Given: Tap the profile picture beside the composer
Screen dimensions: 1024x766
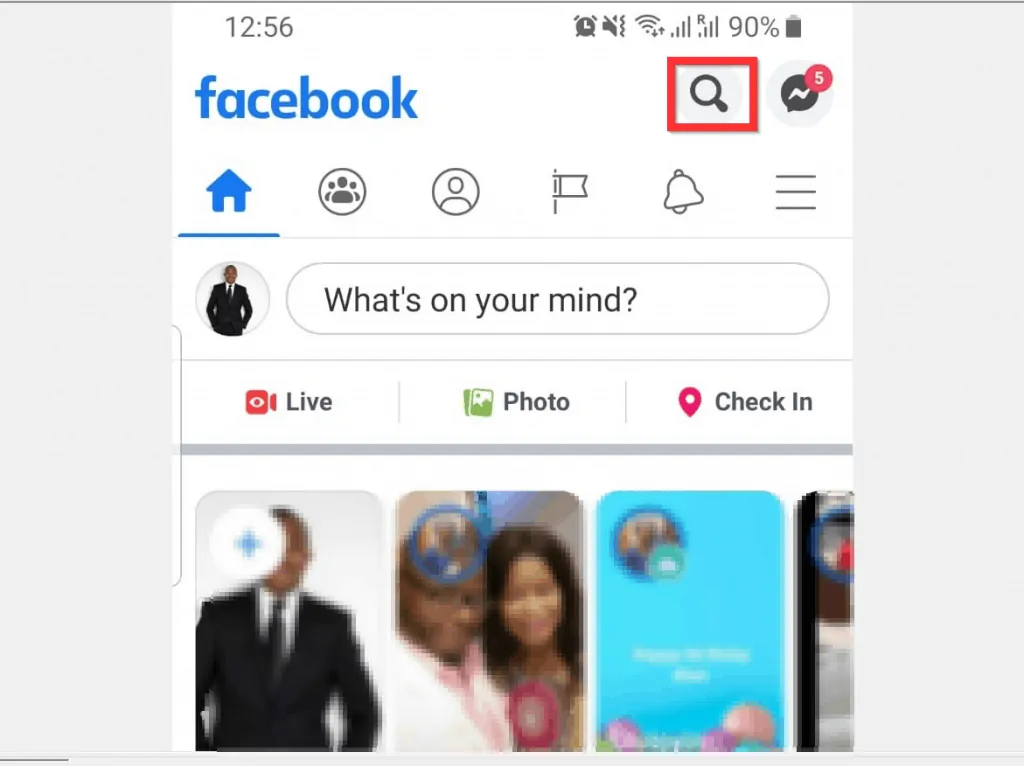Looking at the screenshot, I should pyautogui.click(x=230, y=299).
